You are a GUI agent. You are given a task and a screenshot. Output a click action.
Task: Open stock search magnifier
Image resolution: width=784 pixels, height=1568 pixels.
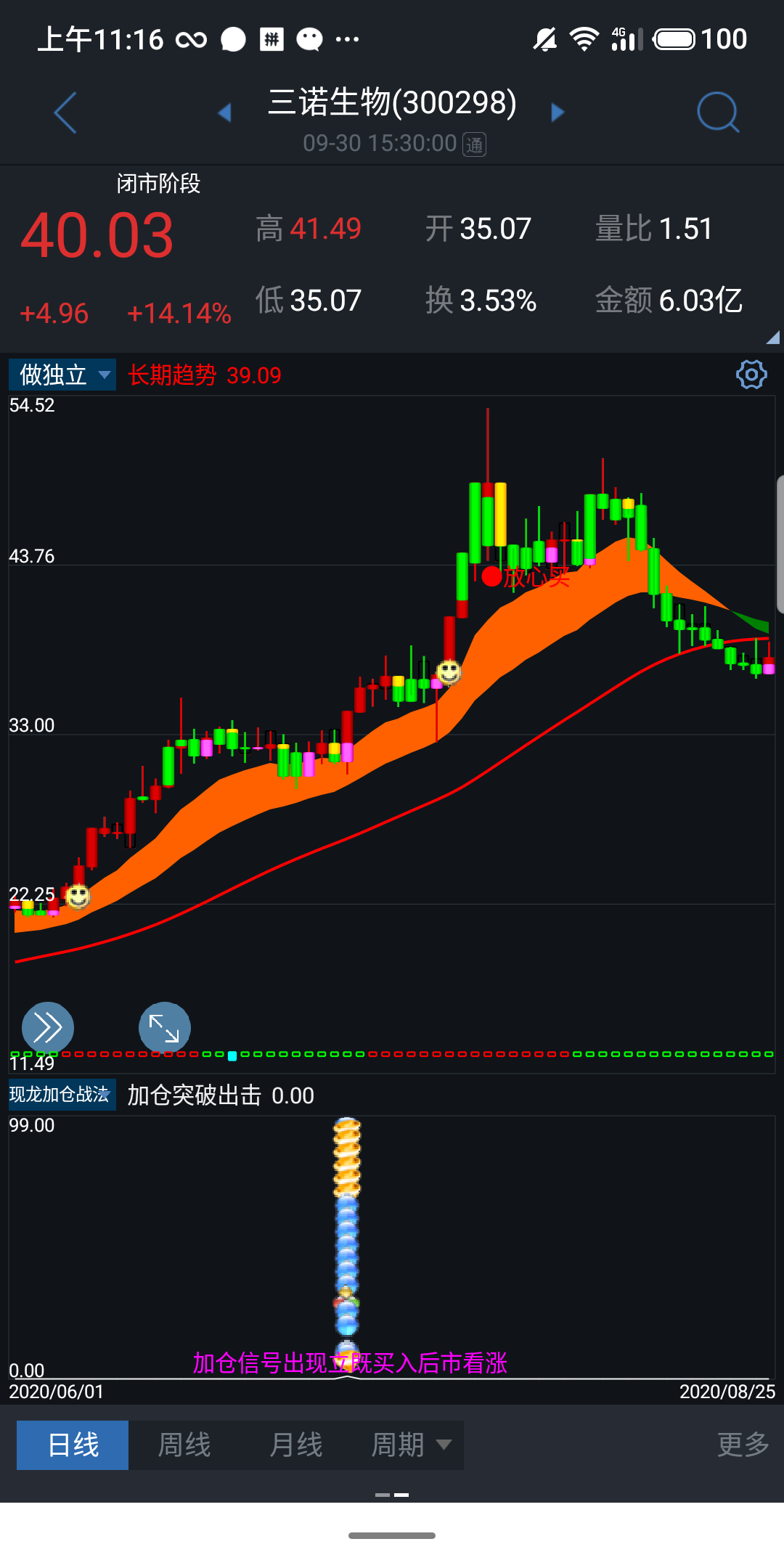[x=717, y=113]
